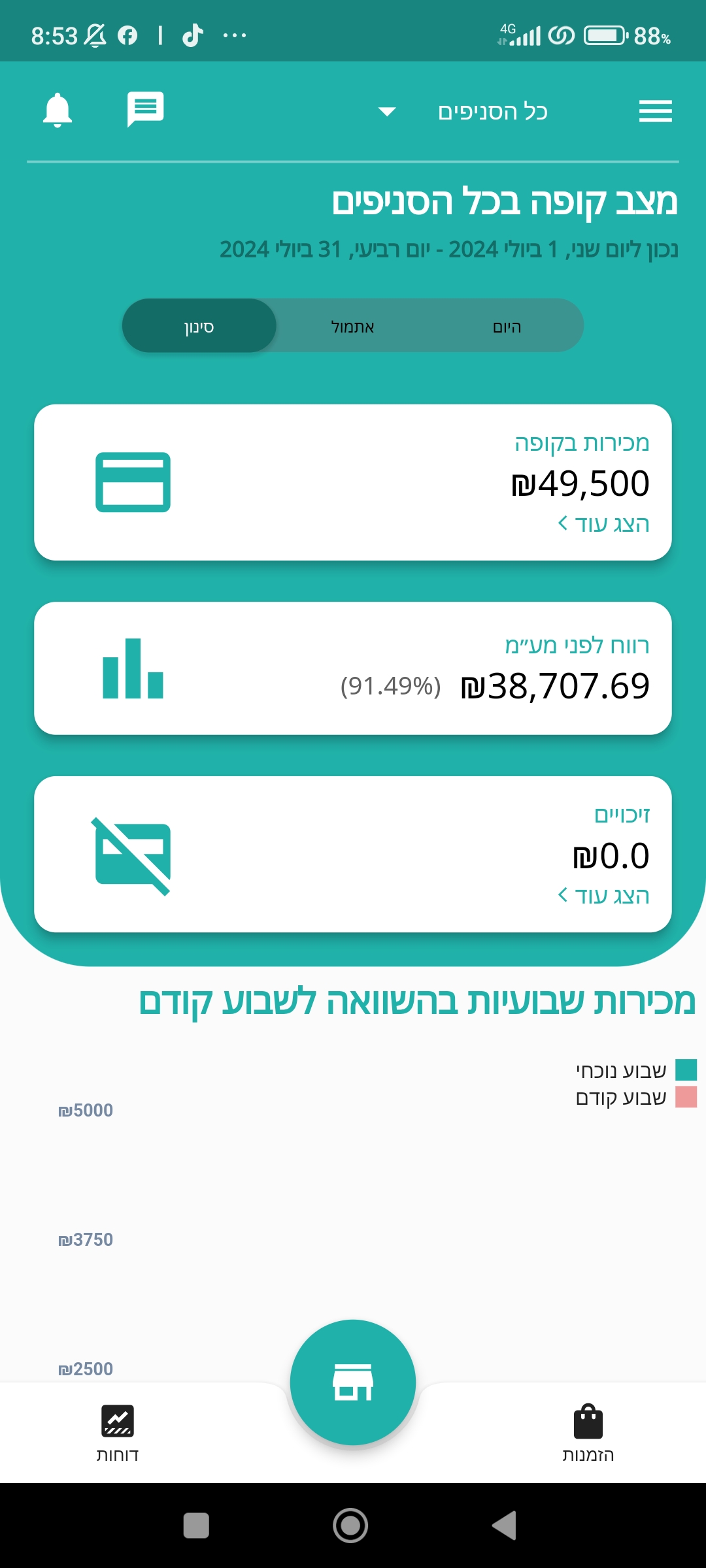
Task: Switch to the אתמול segment
Action: pos(353,325)
